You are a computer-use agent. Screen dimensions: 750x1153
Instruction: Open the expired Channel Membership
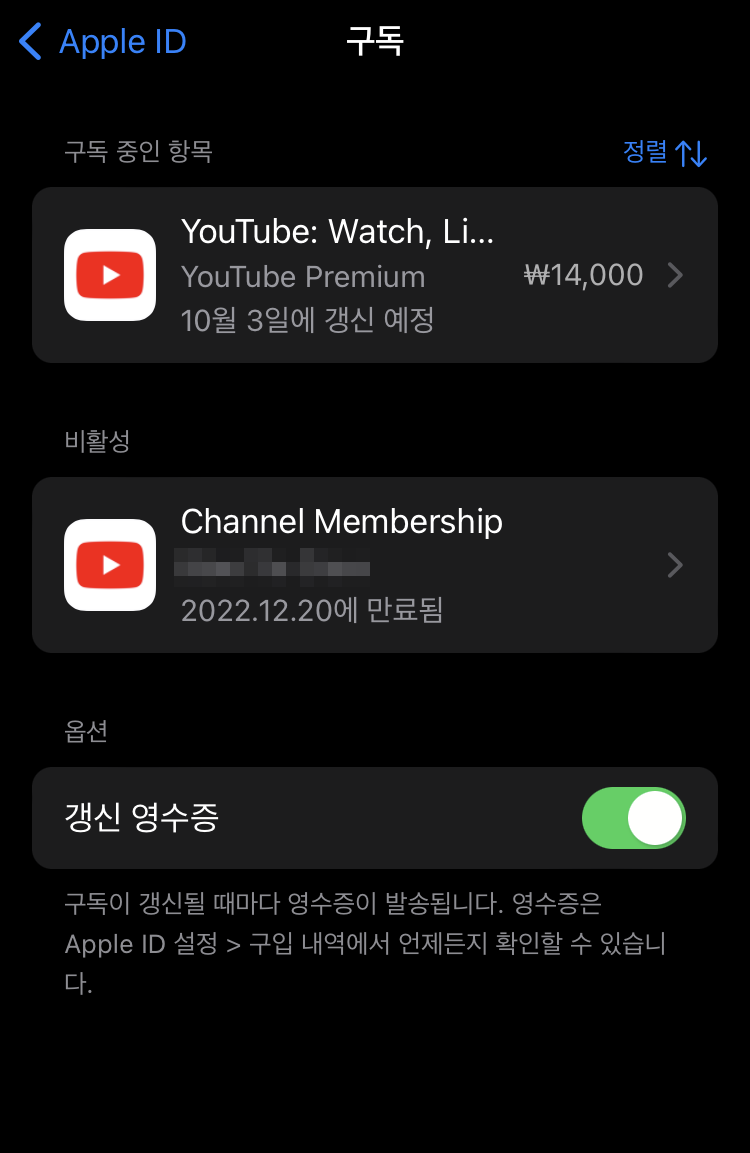click(375, 565)
